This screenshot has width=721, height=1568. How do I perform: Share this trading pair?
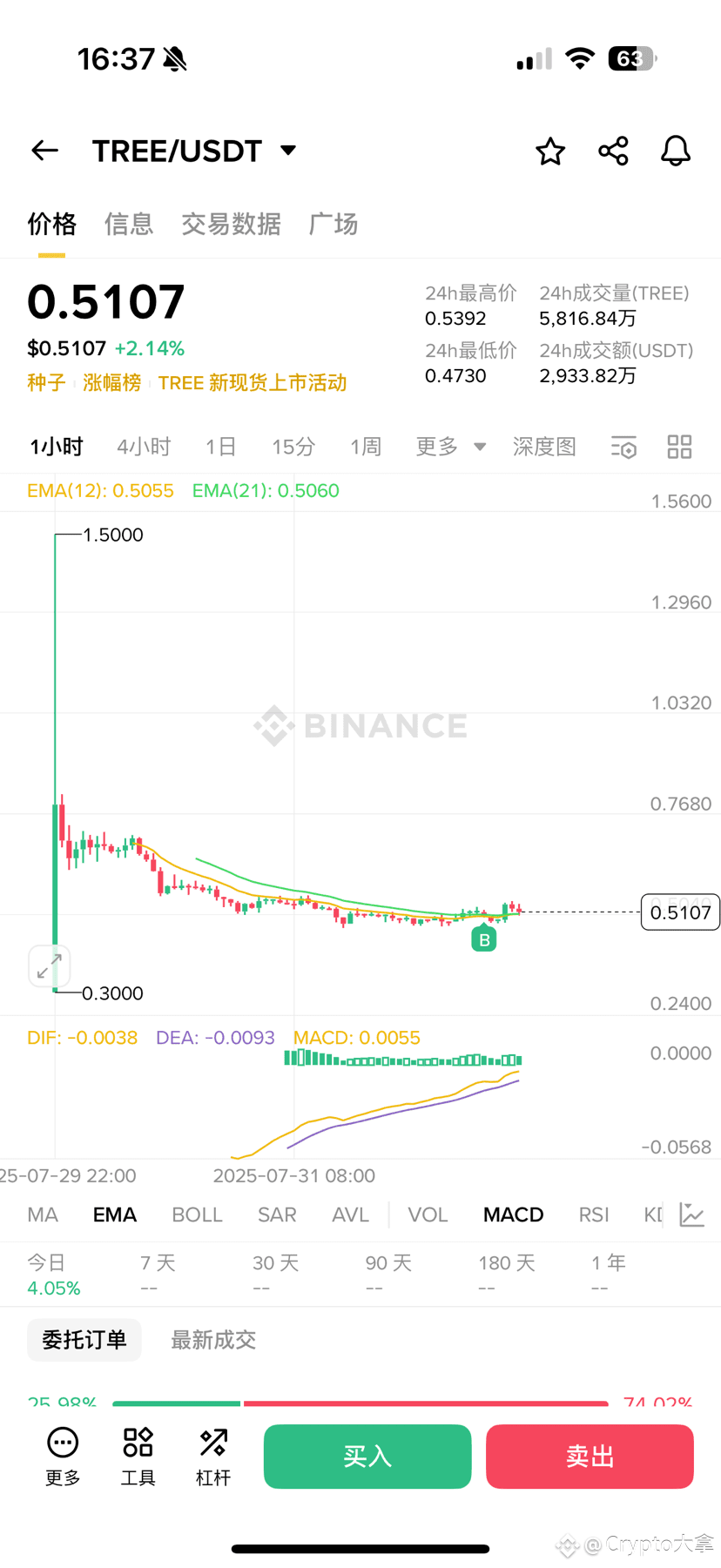613,151
